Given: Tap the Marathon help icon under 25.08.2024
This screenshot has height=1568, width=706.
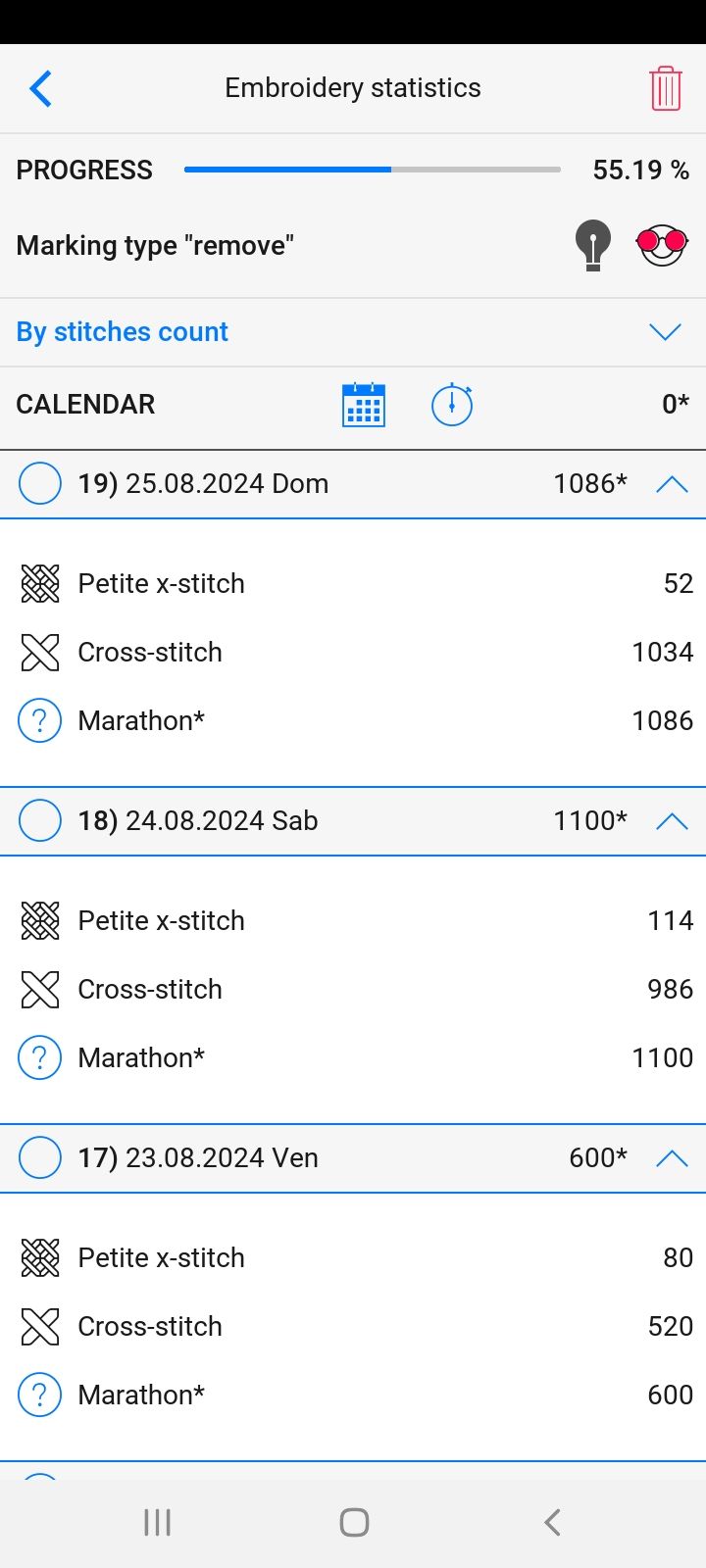Looking at the screenshot, I should pos(40,721).
